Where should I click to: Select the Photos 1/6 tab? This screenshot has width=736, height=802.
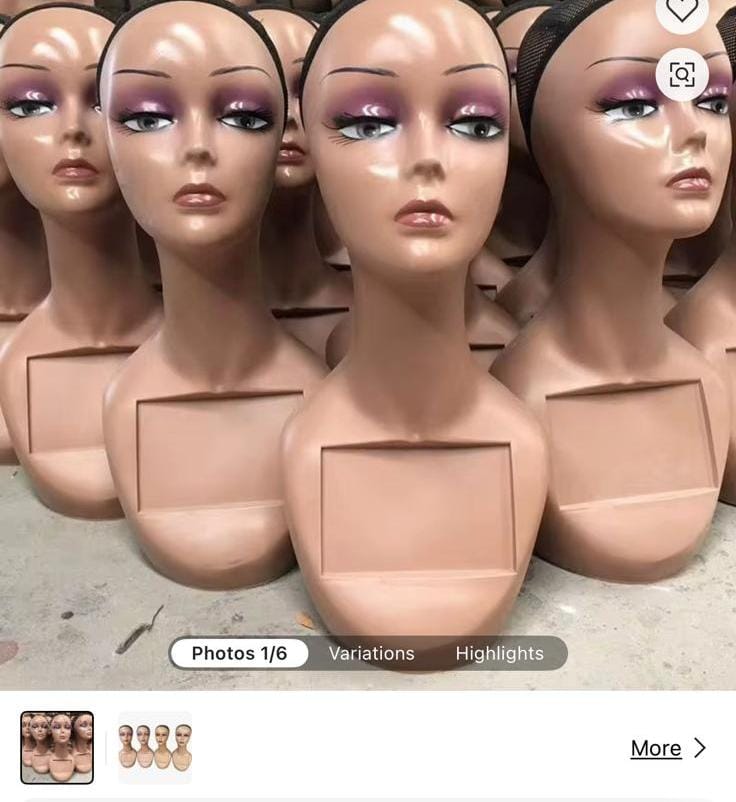click(239, 653)
